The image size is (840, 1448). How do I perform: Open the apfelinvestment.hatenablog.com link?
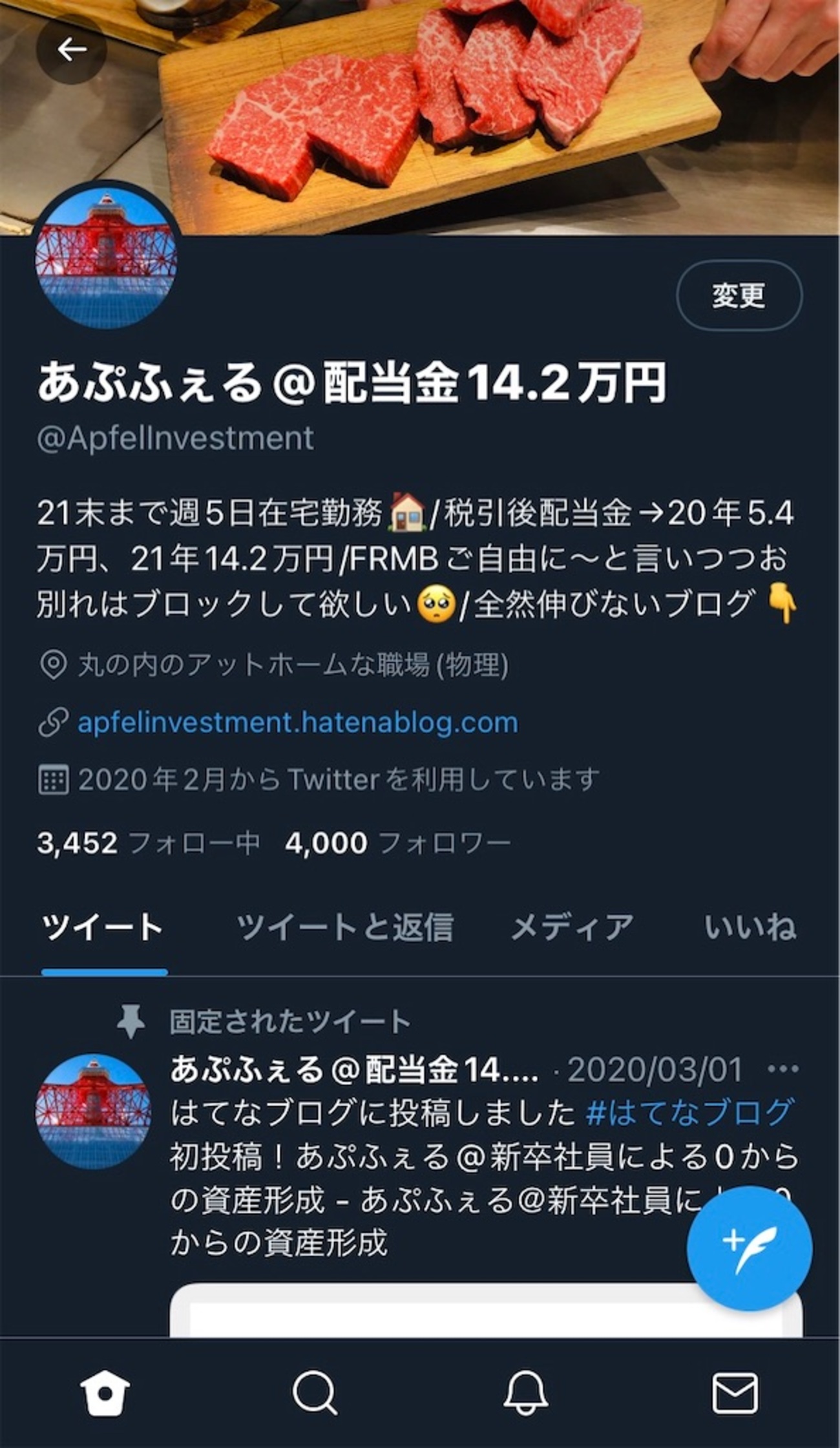[x=298, y=722]
